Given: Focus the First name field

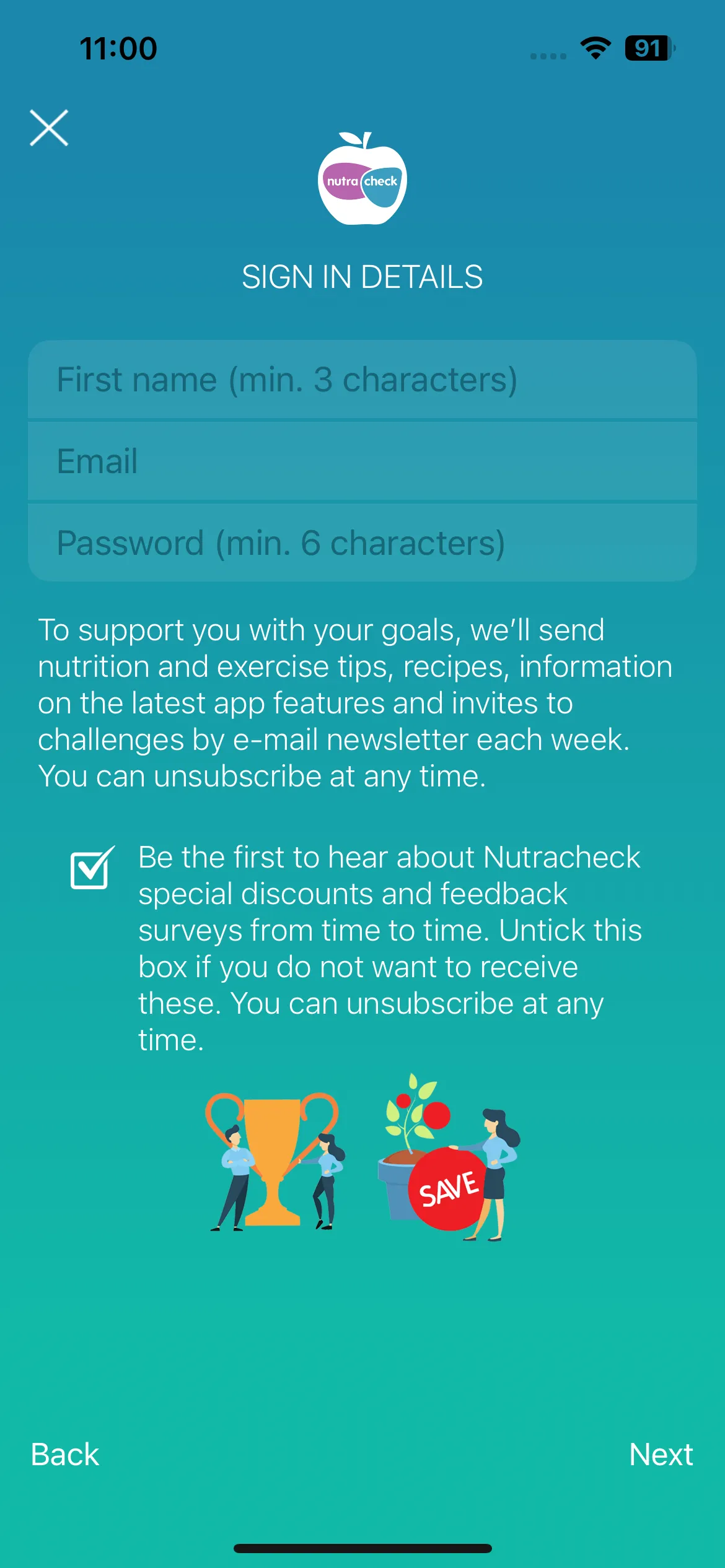Looking at the screenshot, I should (x=362, y=380).
